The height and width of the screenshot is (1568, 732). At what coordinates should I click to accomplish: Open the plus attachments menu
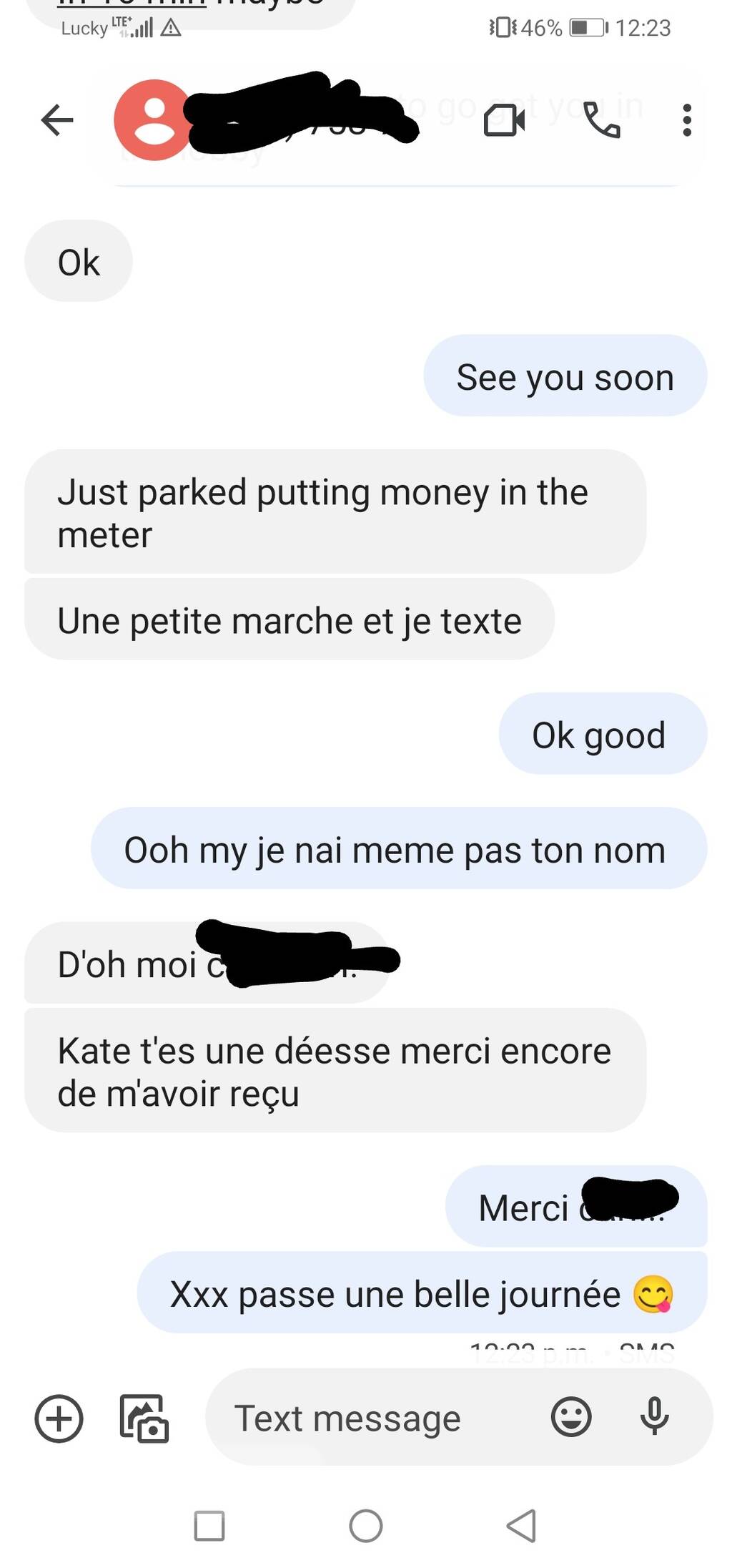pyautogui.click(x=59, y=1418)
